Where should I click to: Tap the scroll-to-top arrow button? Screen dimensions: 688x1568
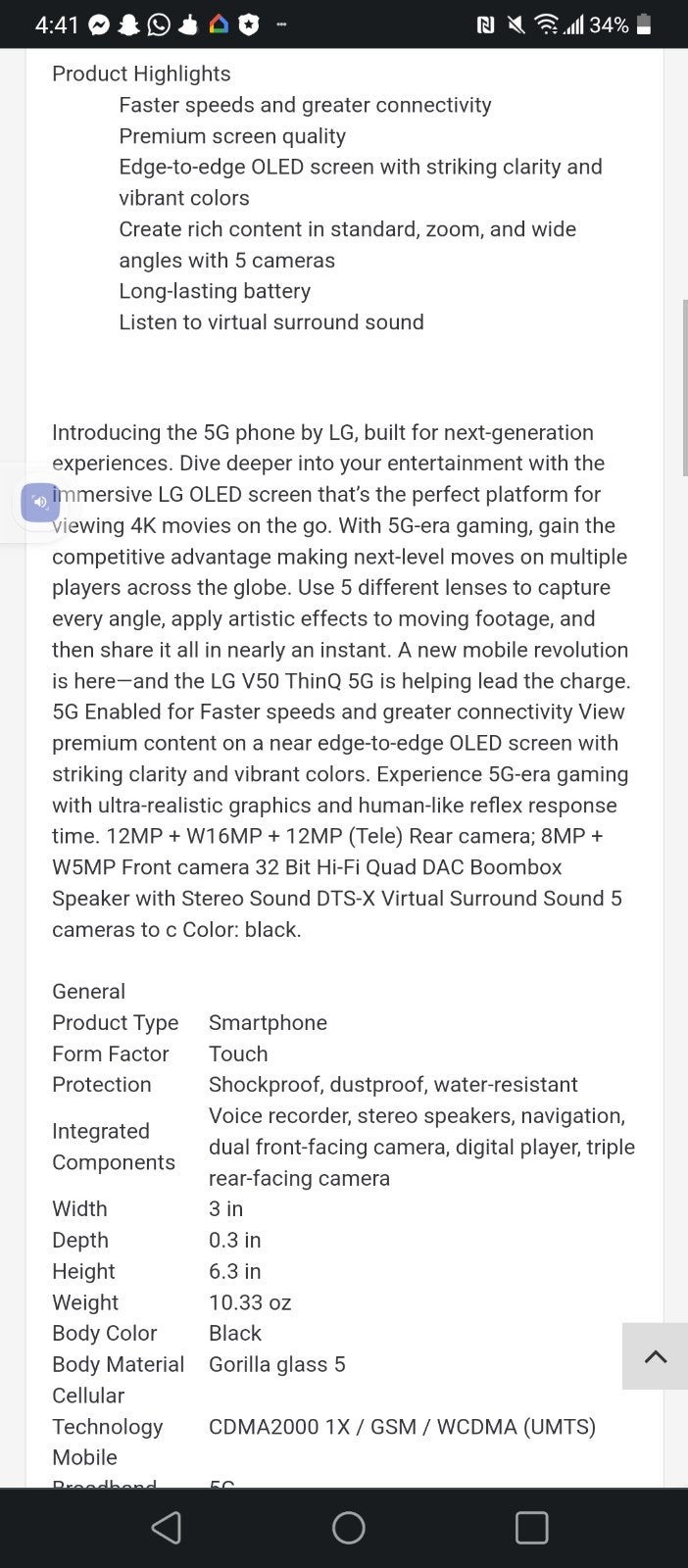[655, 1356]
